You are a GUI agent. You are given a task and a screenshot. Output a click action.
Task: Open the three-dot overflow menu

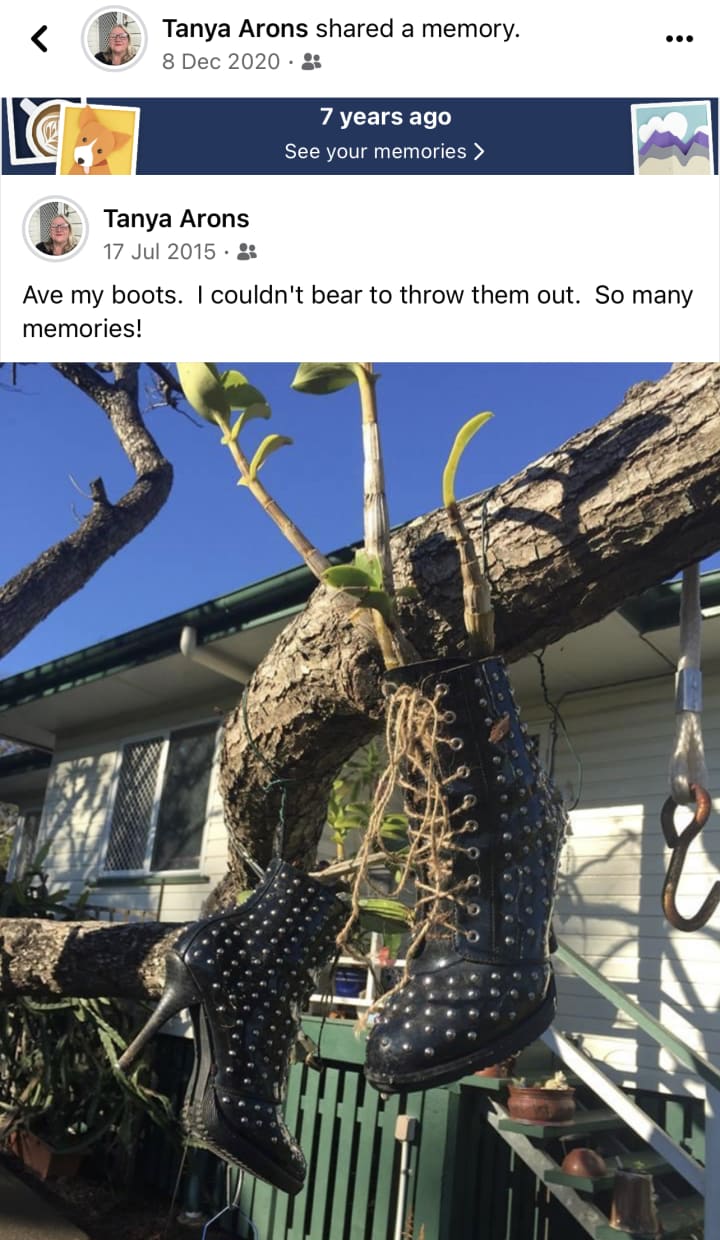[x=679, y=39]
